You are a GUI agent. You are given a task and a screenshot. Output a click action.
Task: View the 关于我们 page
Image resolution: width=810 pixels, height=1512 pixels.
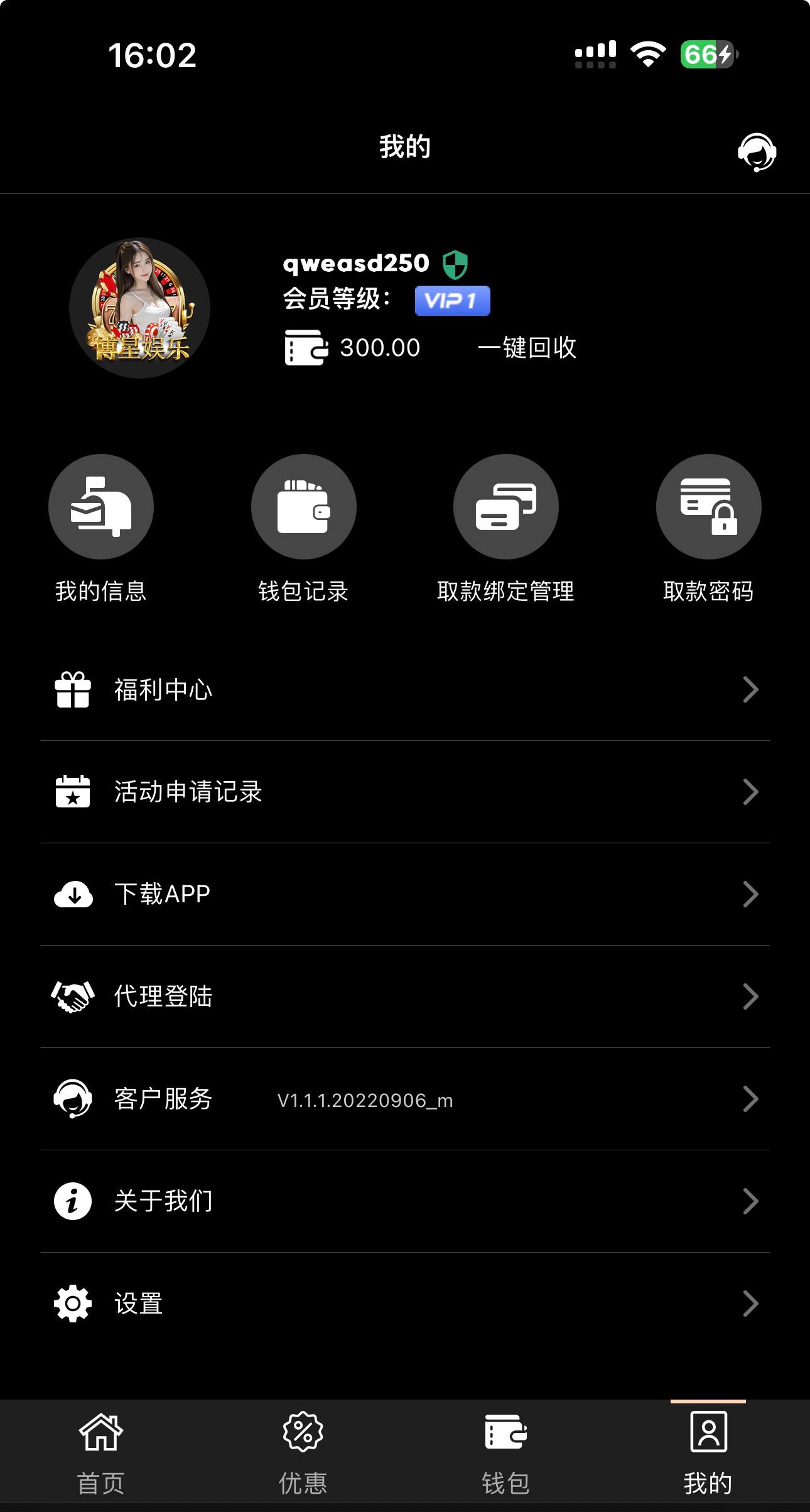(405, 1201)
